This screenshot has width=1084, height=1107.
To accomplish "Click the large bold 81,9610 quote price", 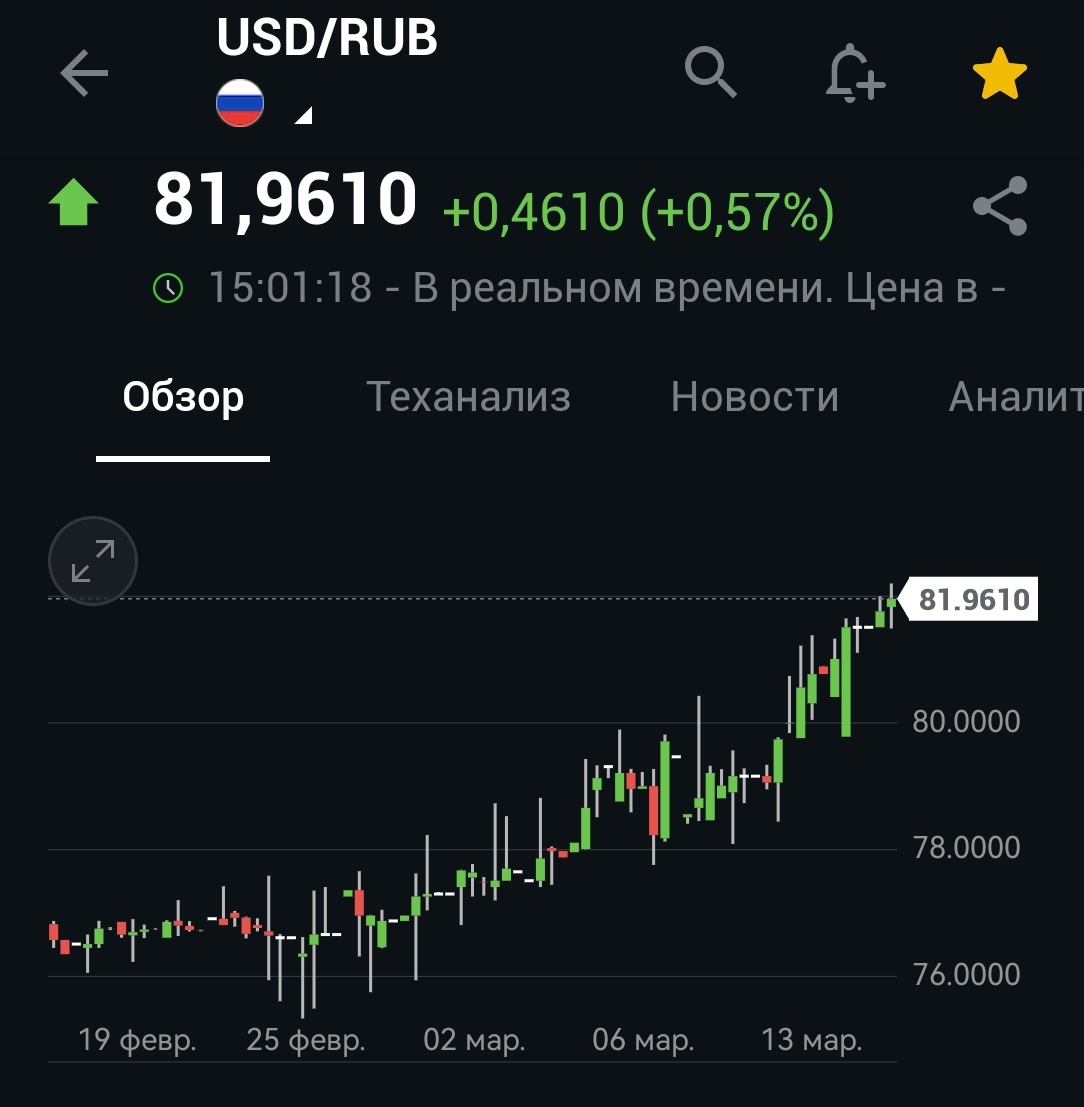I will pos(284,200).
